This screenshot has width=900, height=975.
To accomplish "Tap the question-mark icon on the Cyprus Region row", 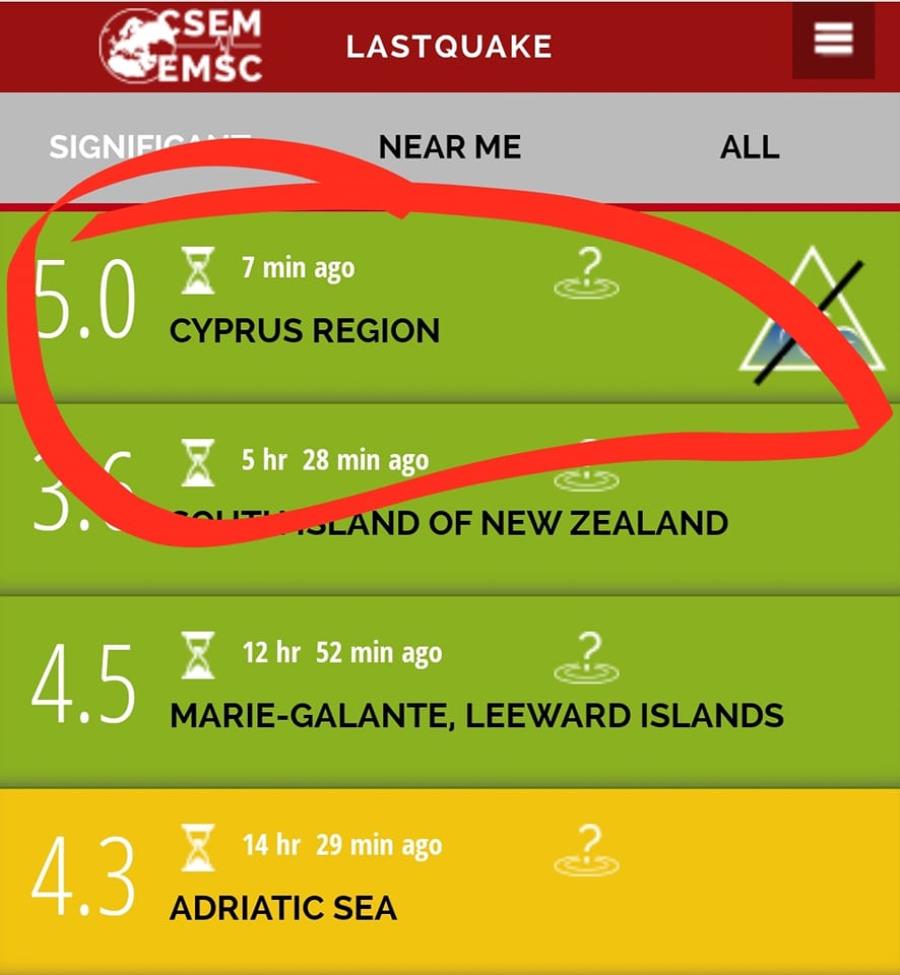I will pyautogui.click(x=587, y=274).
